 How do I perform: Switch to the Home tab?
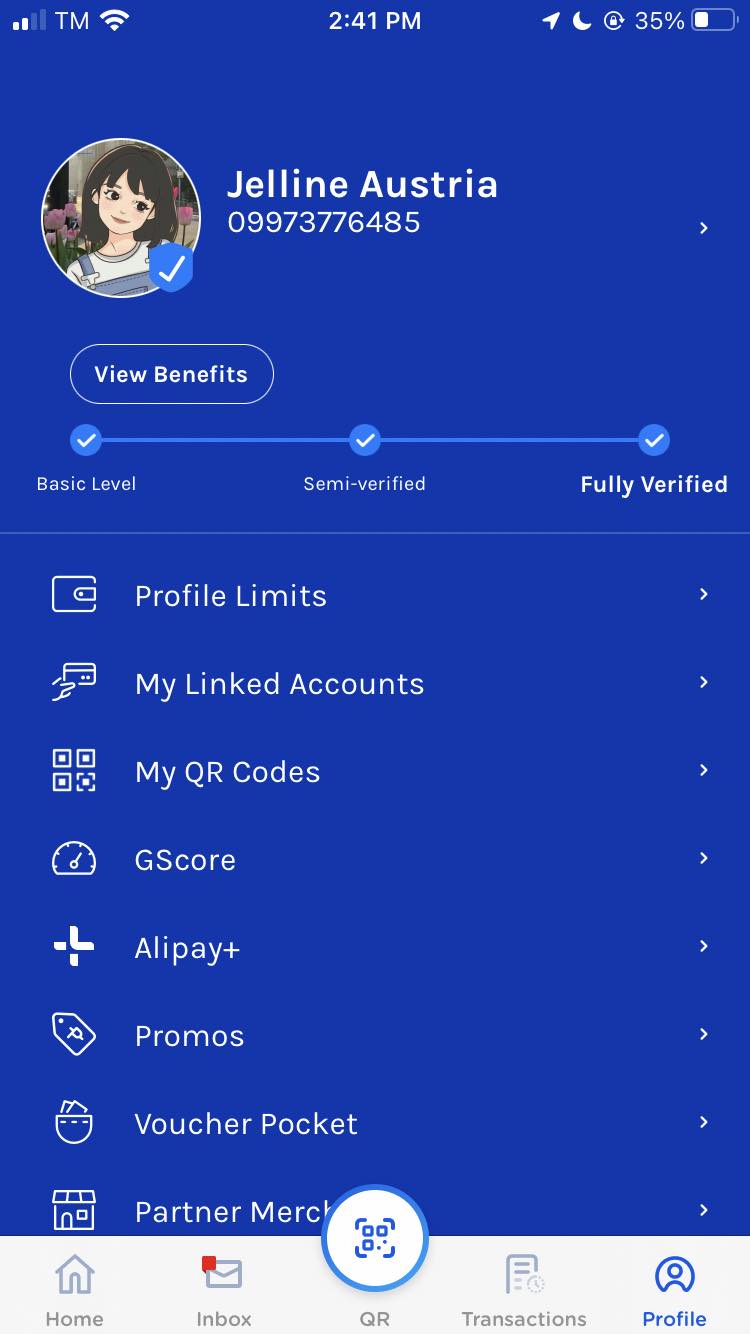[x=74, y=1290]
